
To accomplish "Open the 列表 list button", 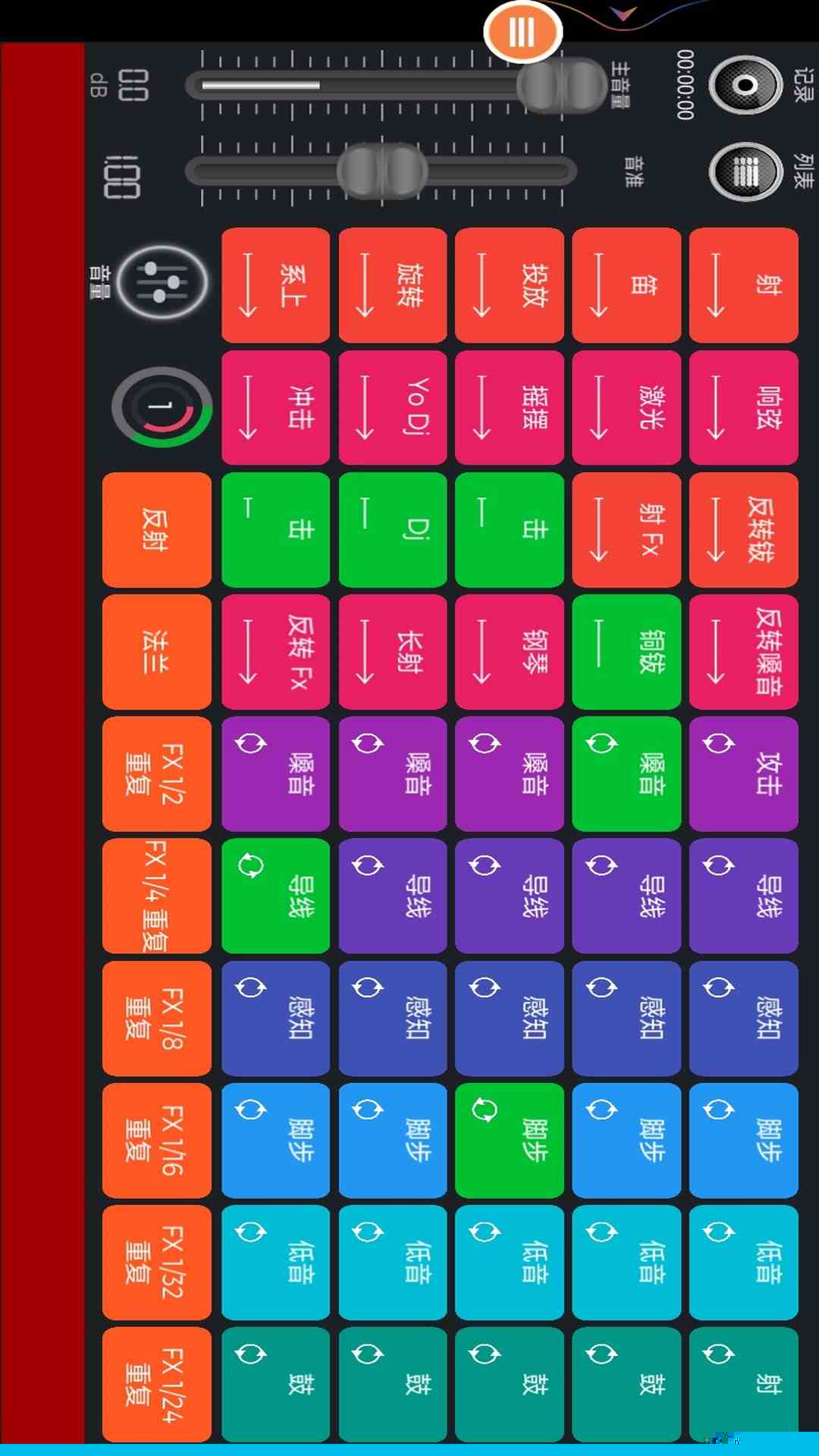I will click(x=745, y=172).
